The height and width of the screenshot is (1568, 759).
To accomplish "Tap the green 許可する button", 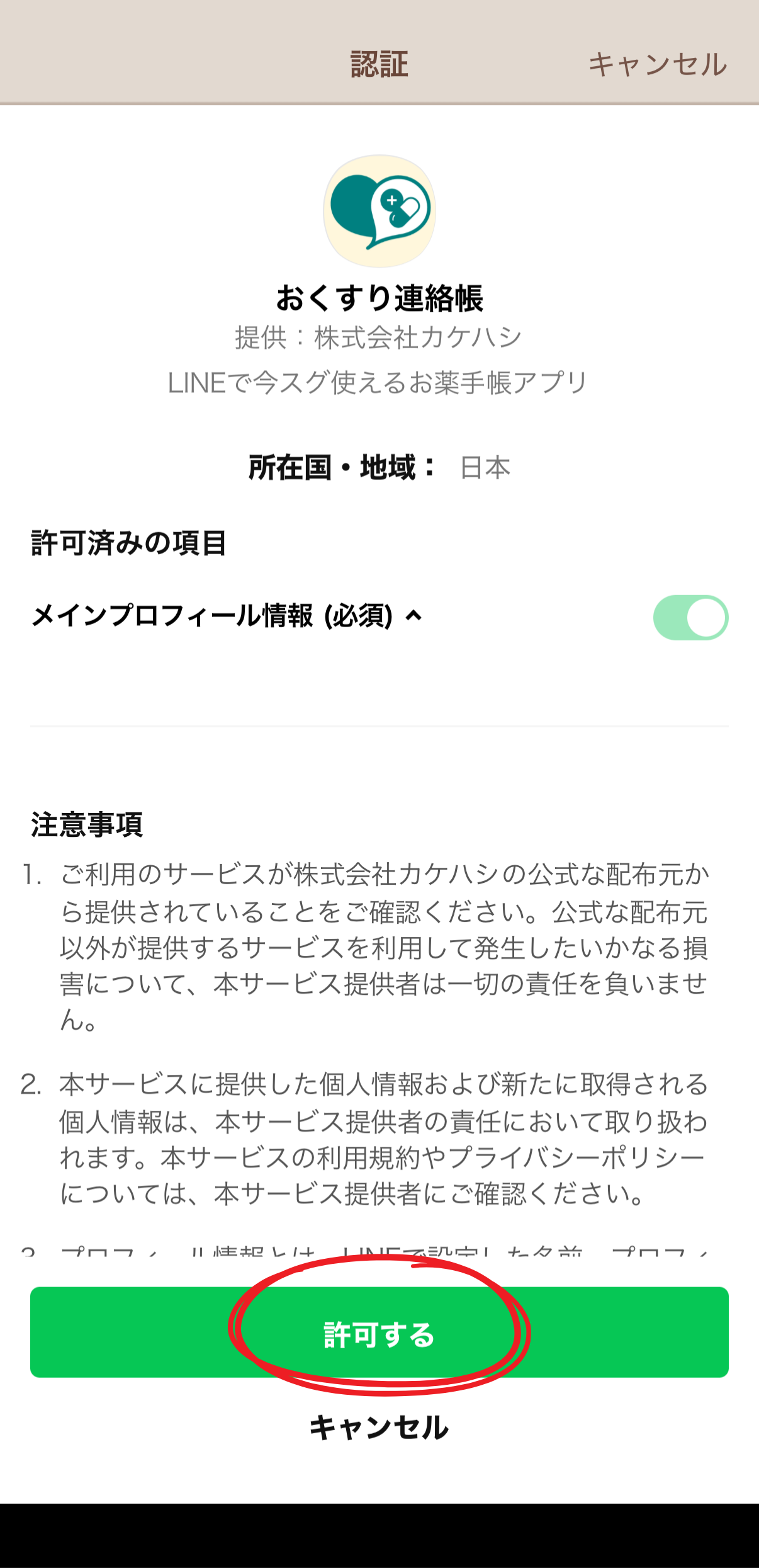I will coord(379,1333).
